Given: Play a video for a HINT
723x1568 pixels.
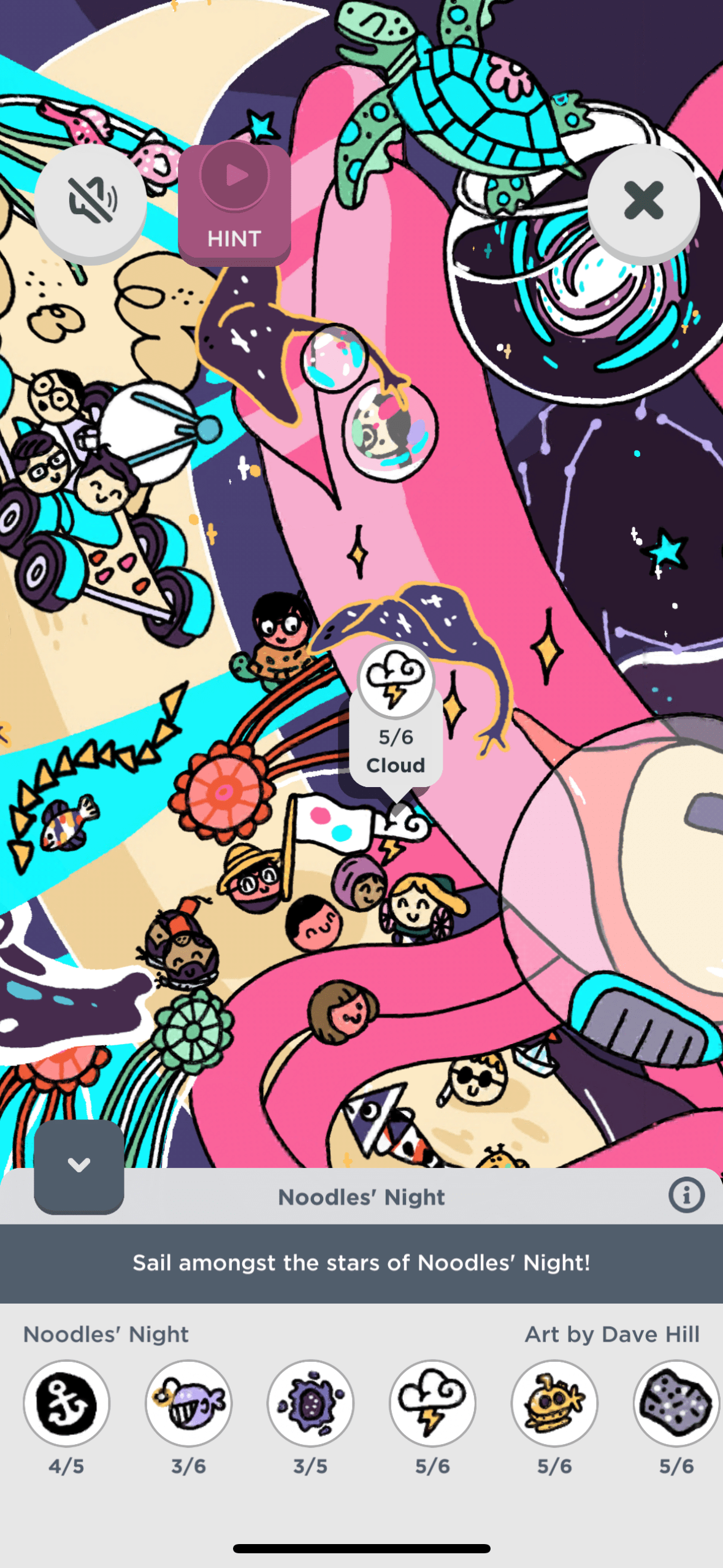Looking at the screenshot, I should 234,202.
